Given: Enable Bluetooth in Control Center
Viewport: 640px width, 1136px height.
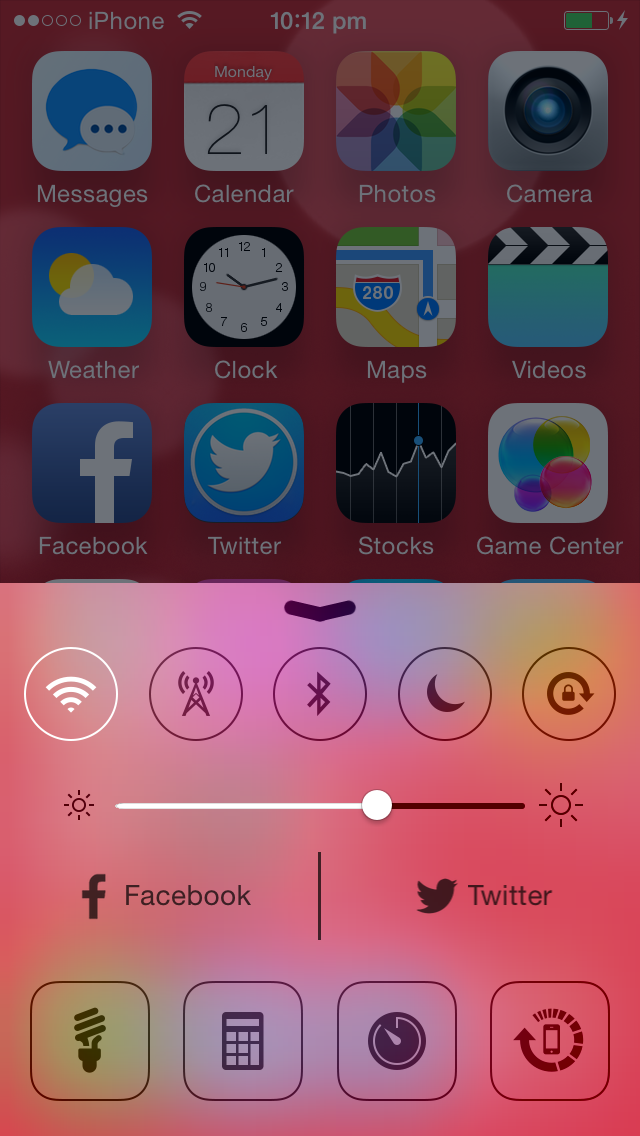Looking at the screenshot, I should pyautogui.click(x=319, y=694).
